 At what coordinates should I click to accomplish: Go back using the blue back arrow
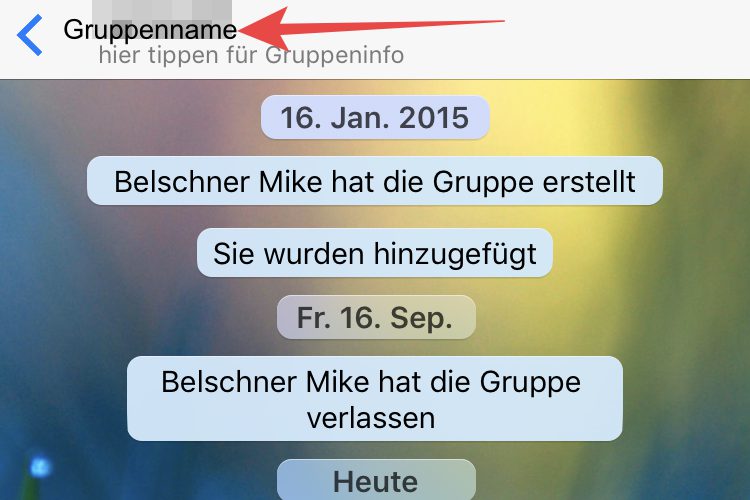pos(30,34)
